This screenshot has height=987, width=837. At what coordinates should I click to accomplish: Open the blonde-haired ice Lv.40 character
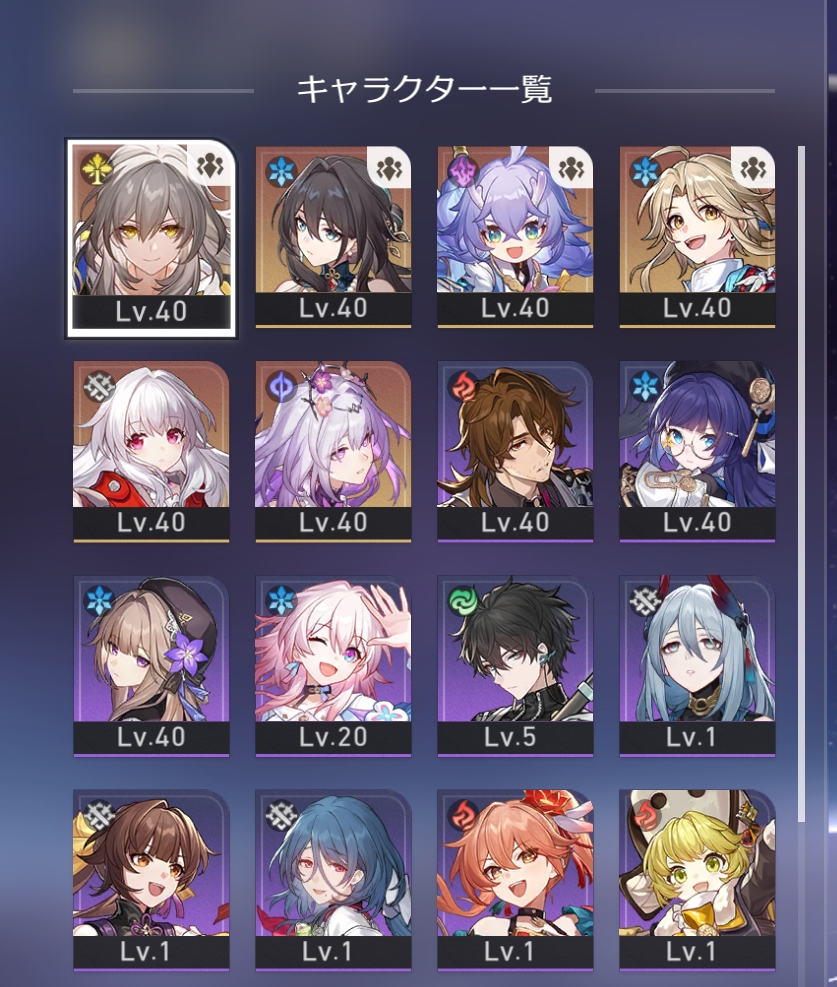point(697,237)
